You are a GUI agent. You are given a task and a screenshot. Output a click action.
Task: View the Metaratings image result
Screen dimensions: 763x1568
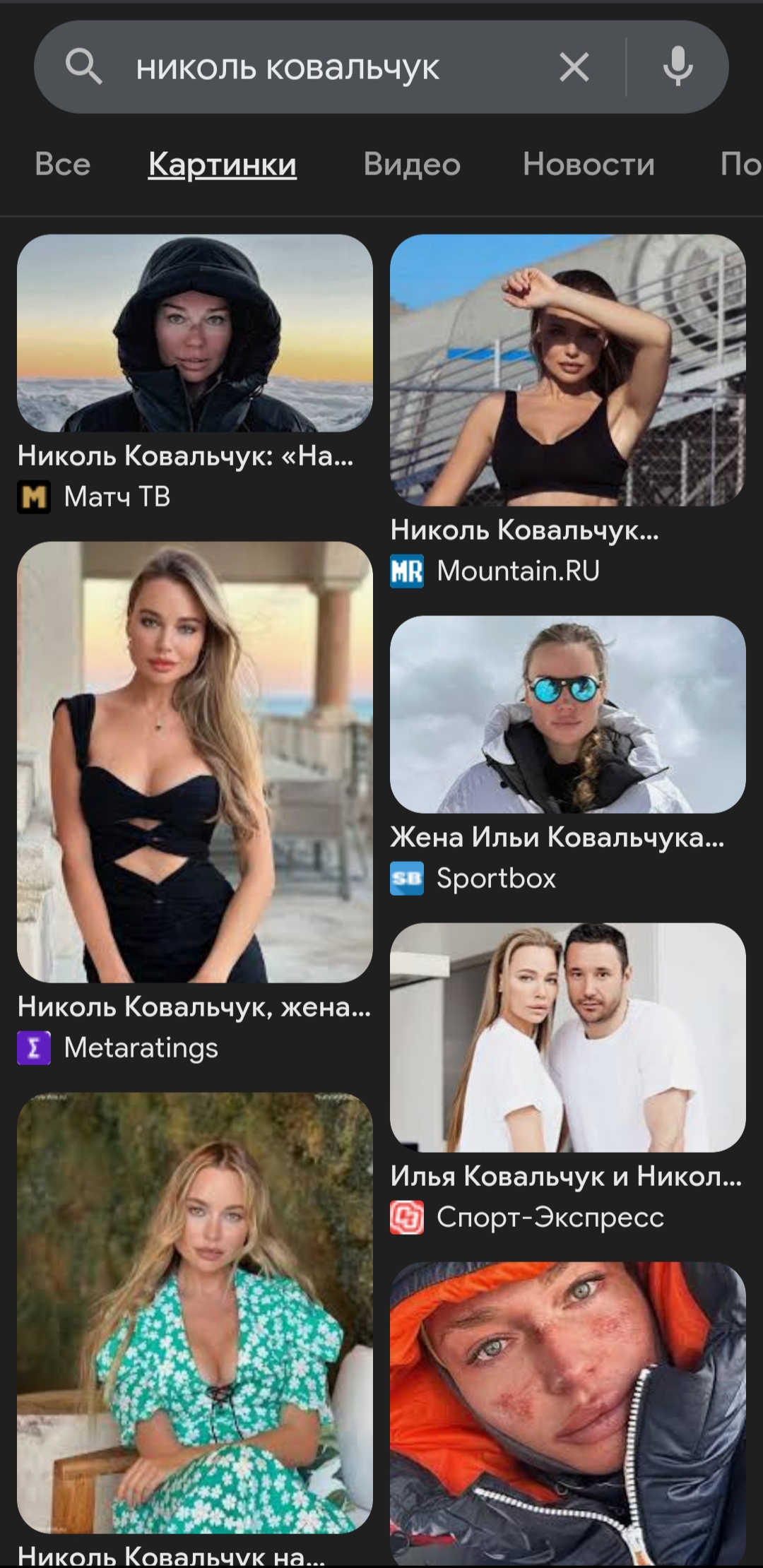[x=194, y=761]
